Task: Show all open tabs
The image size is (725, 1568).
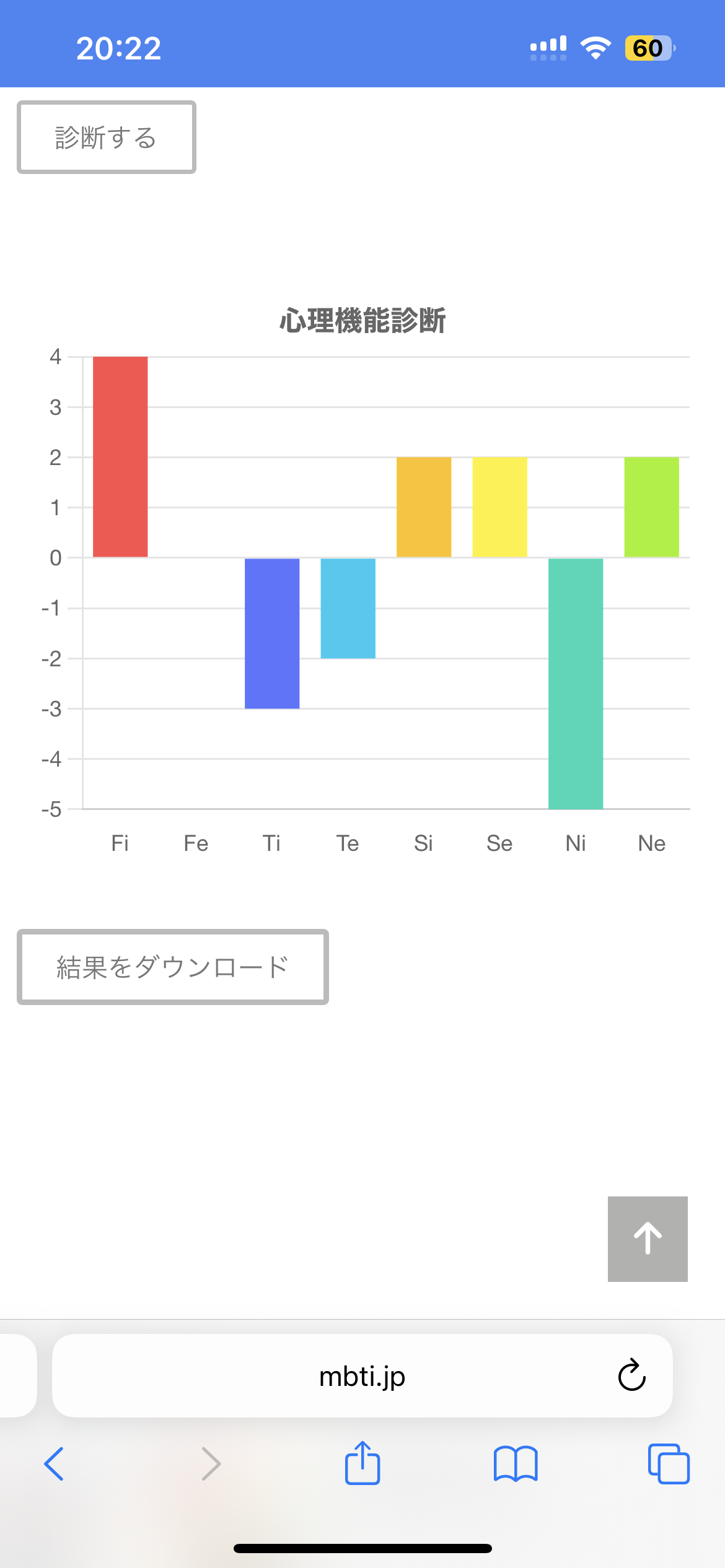Action: 669,1464
